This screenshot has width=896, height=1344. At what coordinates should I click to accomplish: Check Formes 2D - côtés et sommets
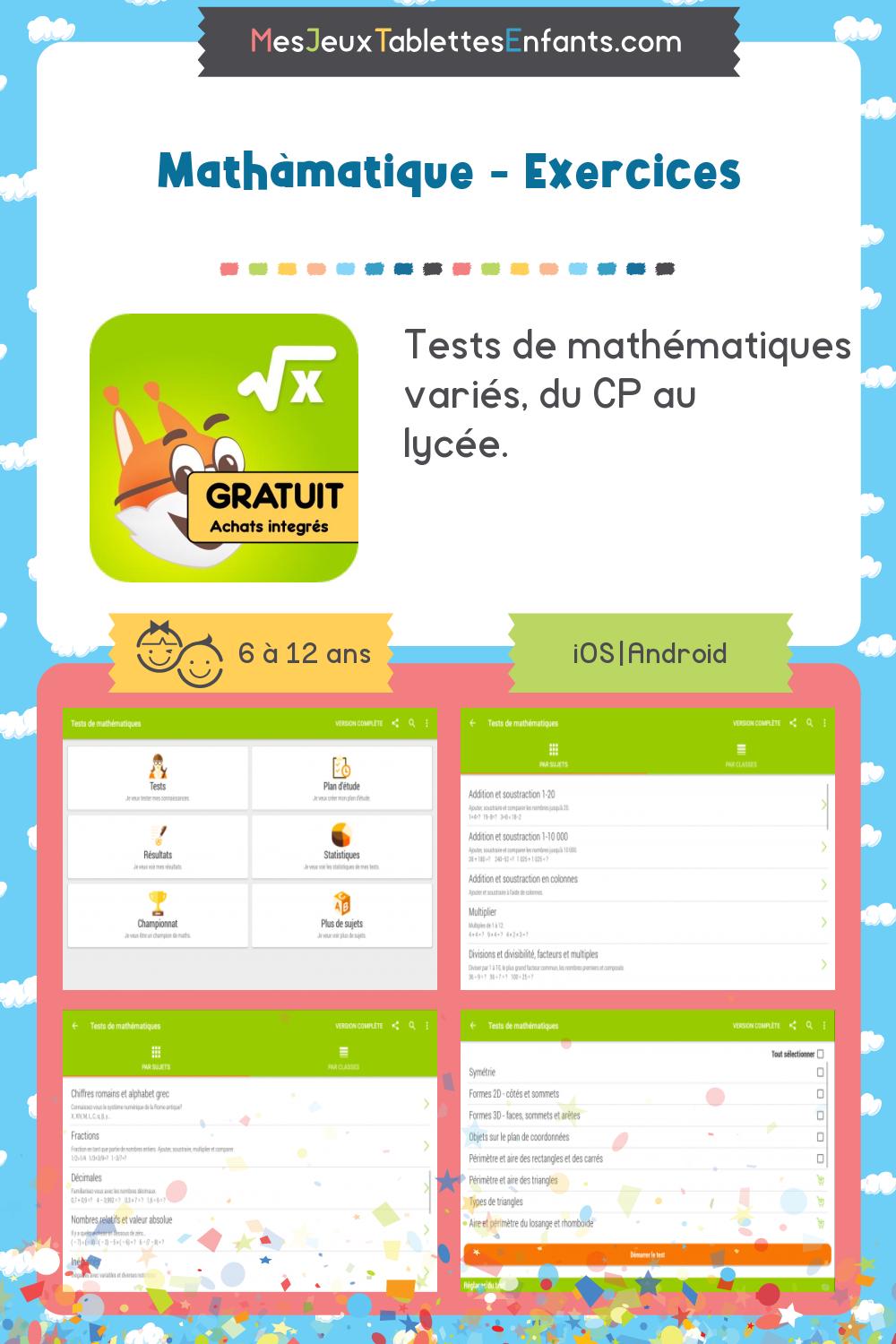pyautogui.click(x=817, y=1093)
